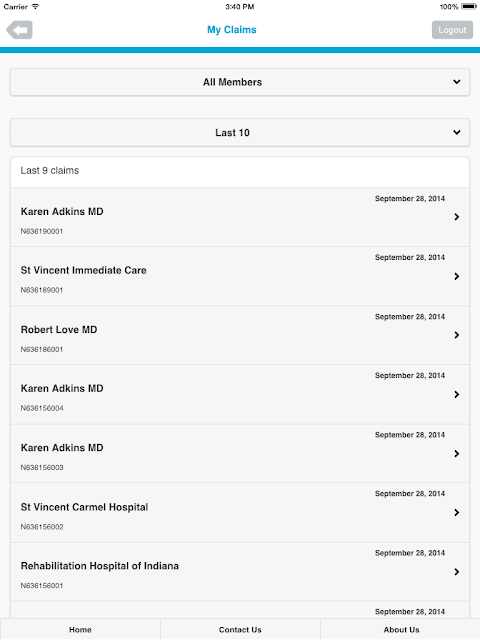This screenshot has height=640, width=480.
Task: View the St Vincent Immediate Care claim
Action: (240, 276)
